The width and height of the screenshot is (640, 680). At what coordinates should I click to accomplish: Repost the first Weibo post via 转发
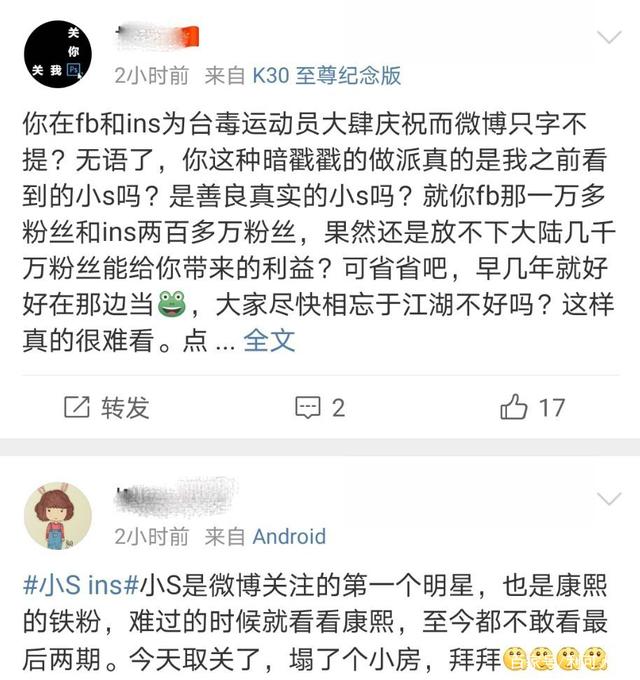point(106,407)
